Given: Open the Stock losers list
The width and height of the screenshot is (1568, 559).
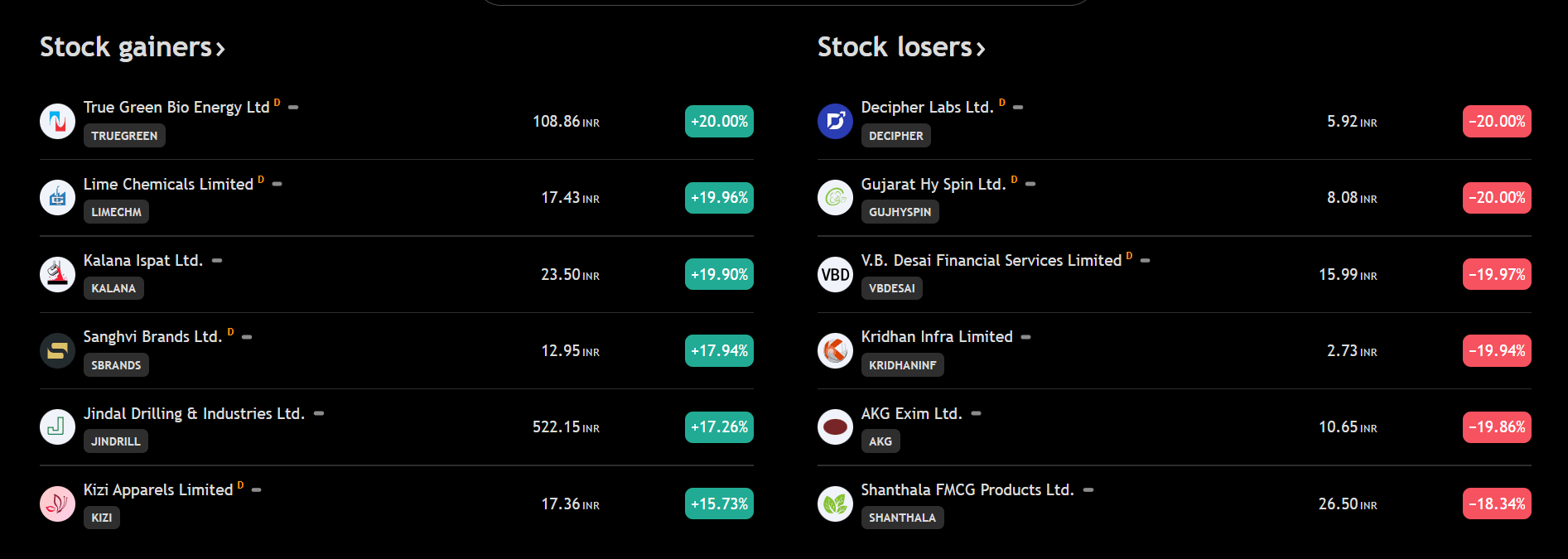Looking at the screenshot, I should tap(900, 47).
